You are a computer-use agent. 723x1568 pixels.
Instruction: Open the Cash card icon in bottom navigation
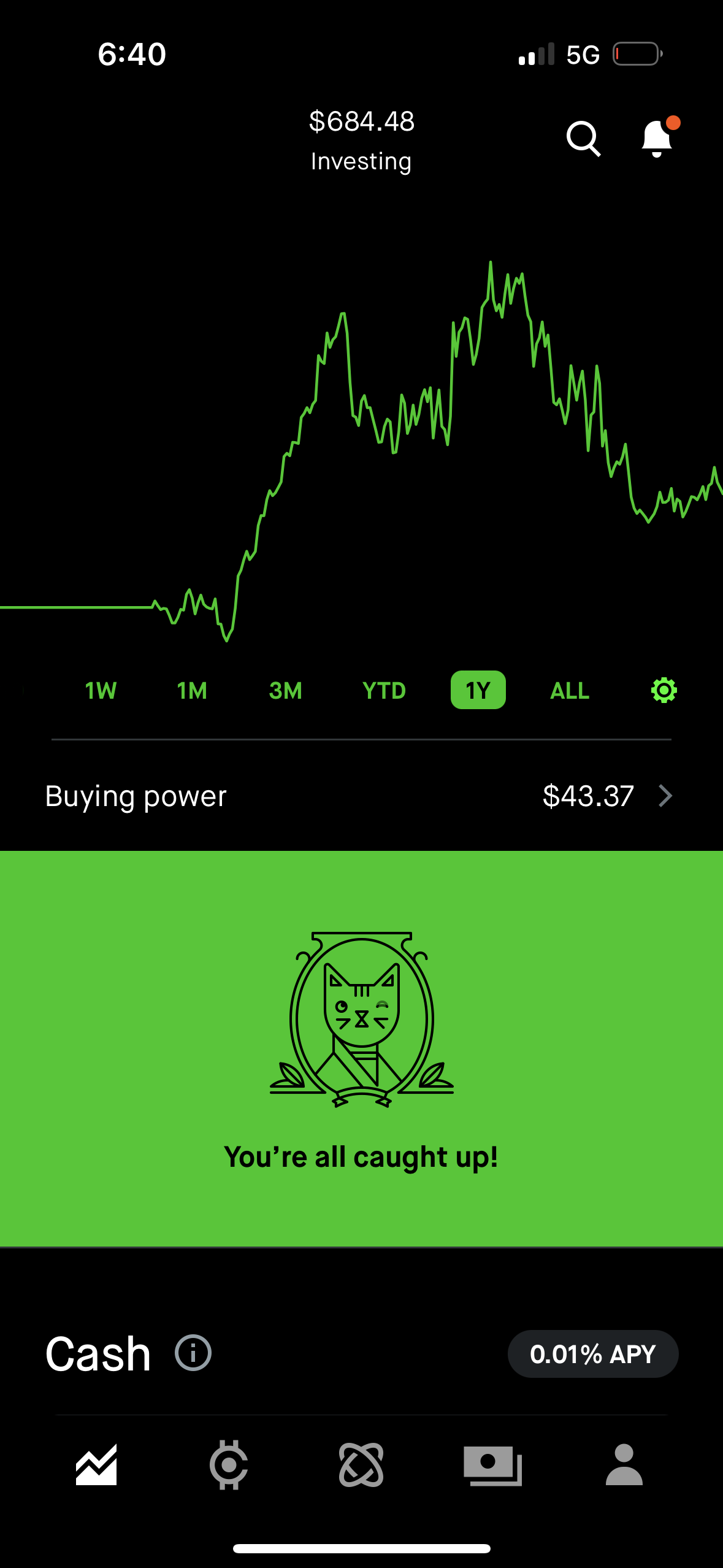494,1466
